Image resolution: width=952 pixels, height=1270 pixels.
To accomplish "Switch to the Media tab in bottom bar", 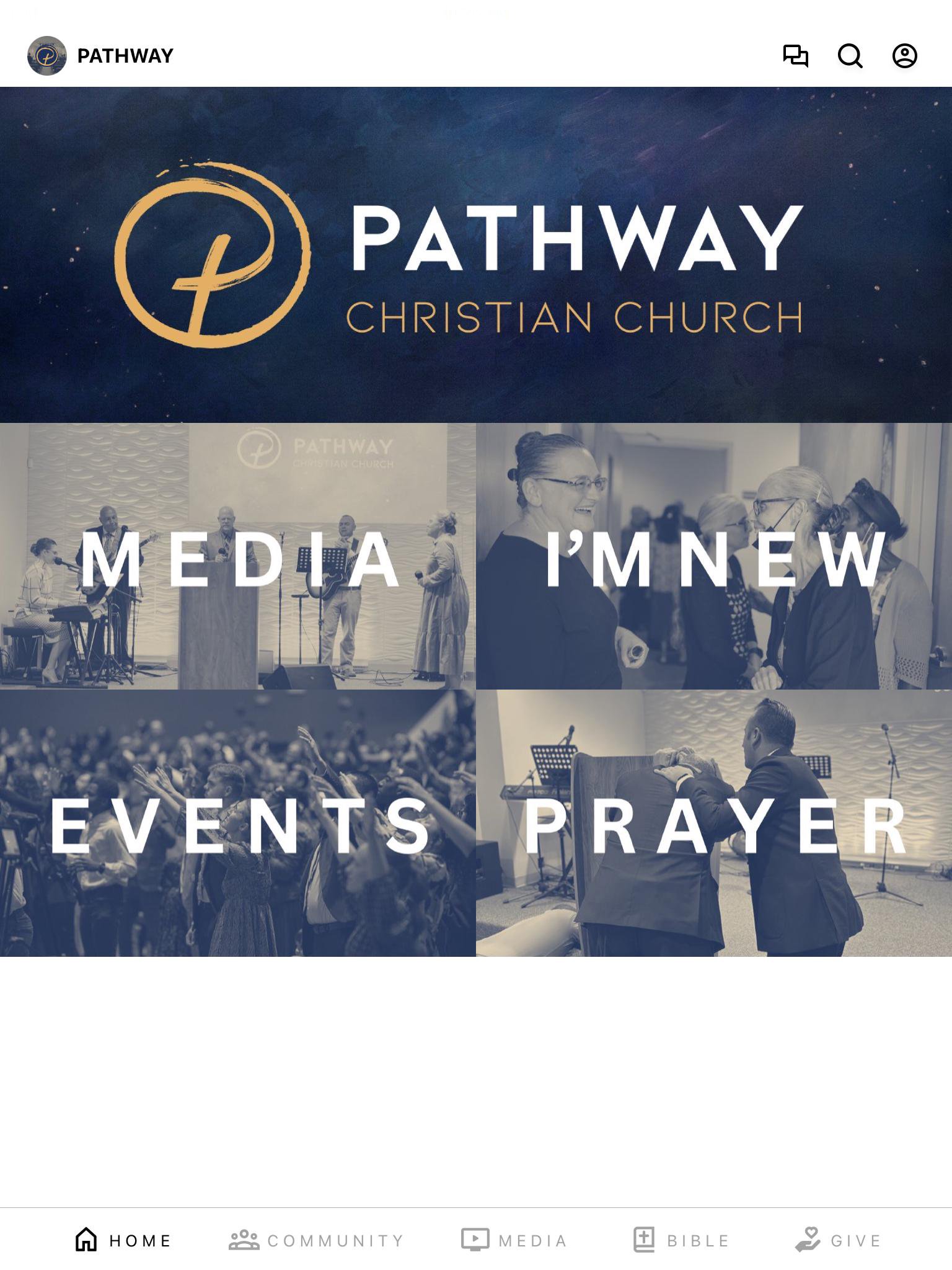I will 514,1240.
